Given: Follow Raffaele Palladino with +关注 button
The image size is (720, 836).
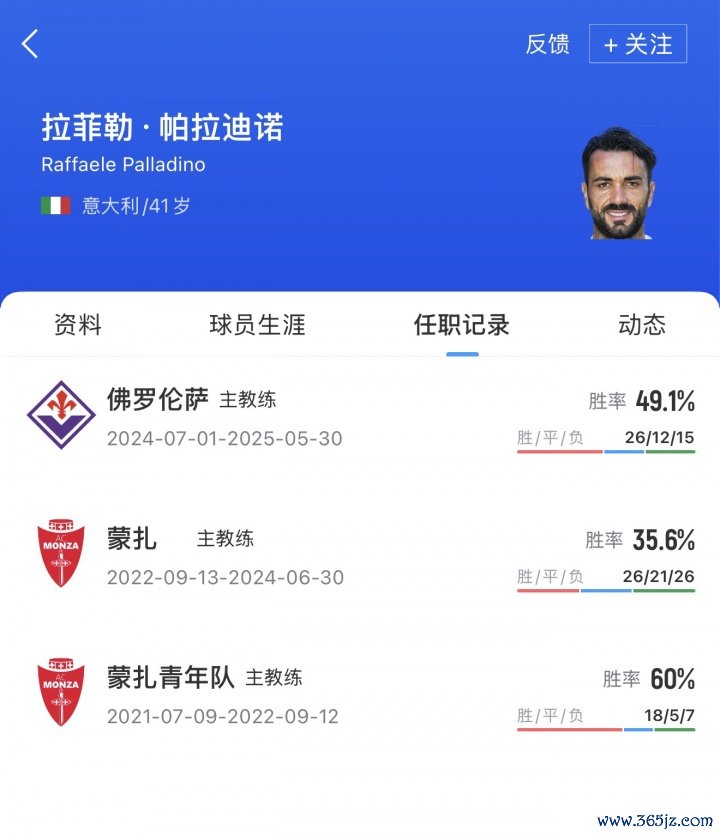Looking at the screenshot, I should (637, 44).
